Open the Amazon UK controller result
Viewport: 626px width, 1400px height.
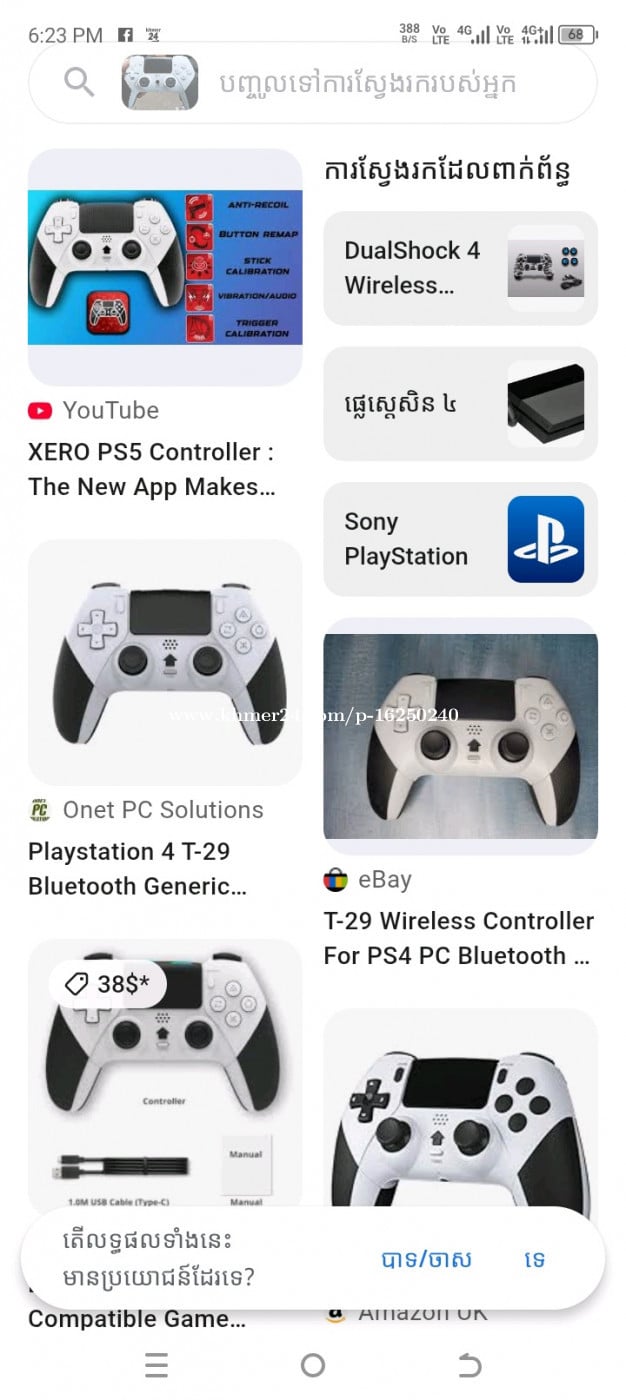pyautogui.click(x=460, y=1110)
